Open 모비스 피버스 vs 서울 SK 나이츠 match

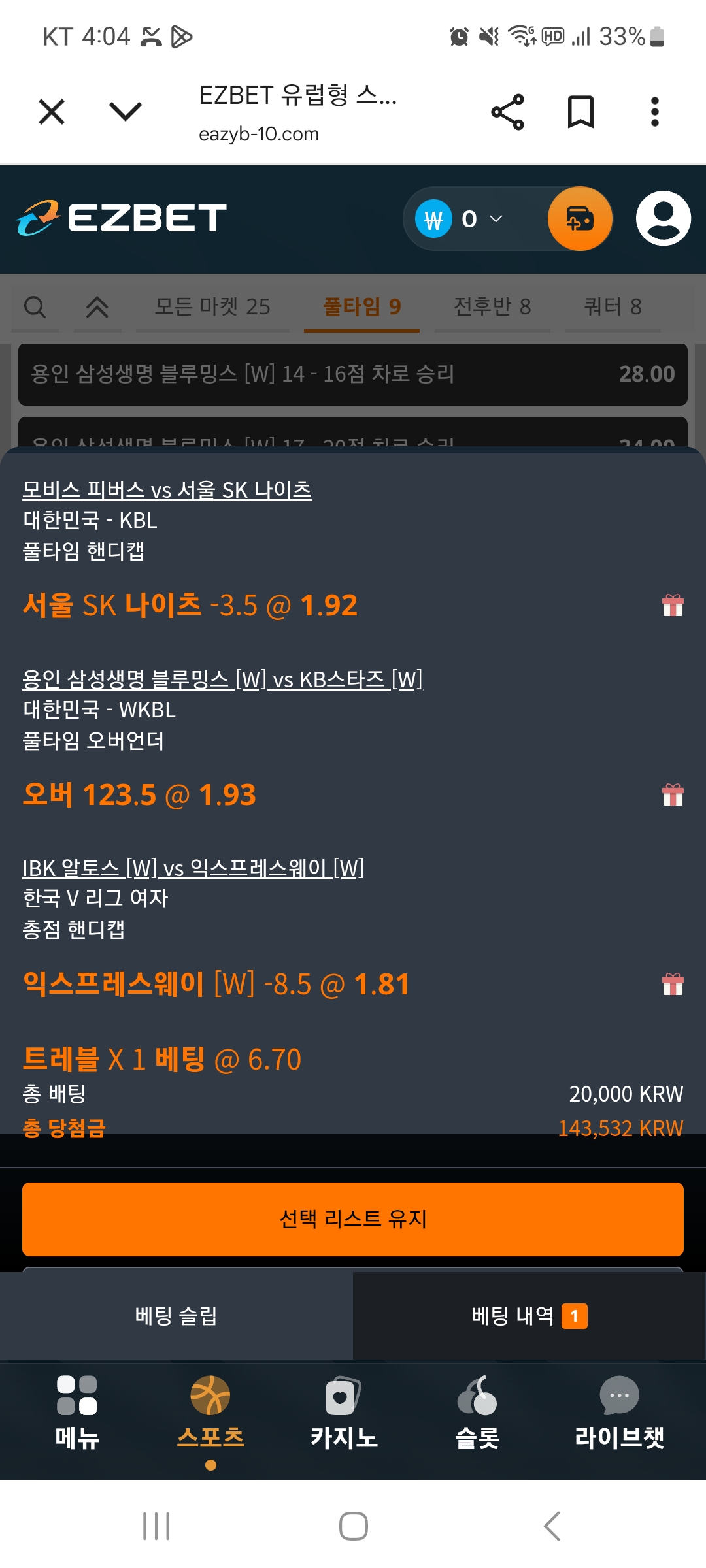click(x=167, y=490)
